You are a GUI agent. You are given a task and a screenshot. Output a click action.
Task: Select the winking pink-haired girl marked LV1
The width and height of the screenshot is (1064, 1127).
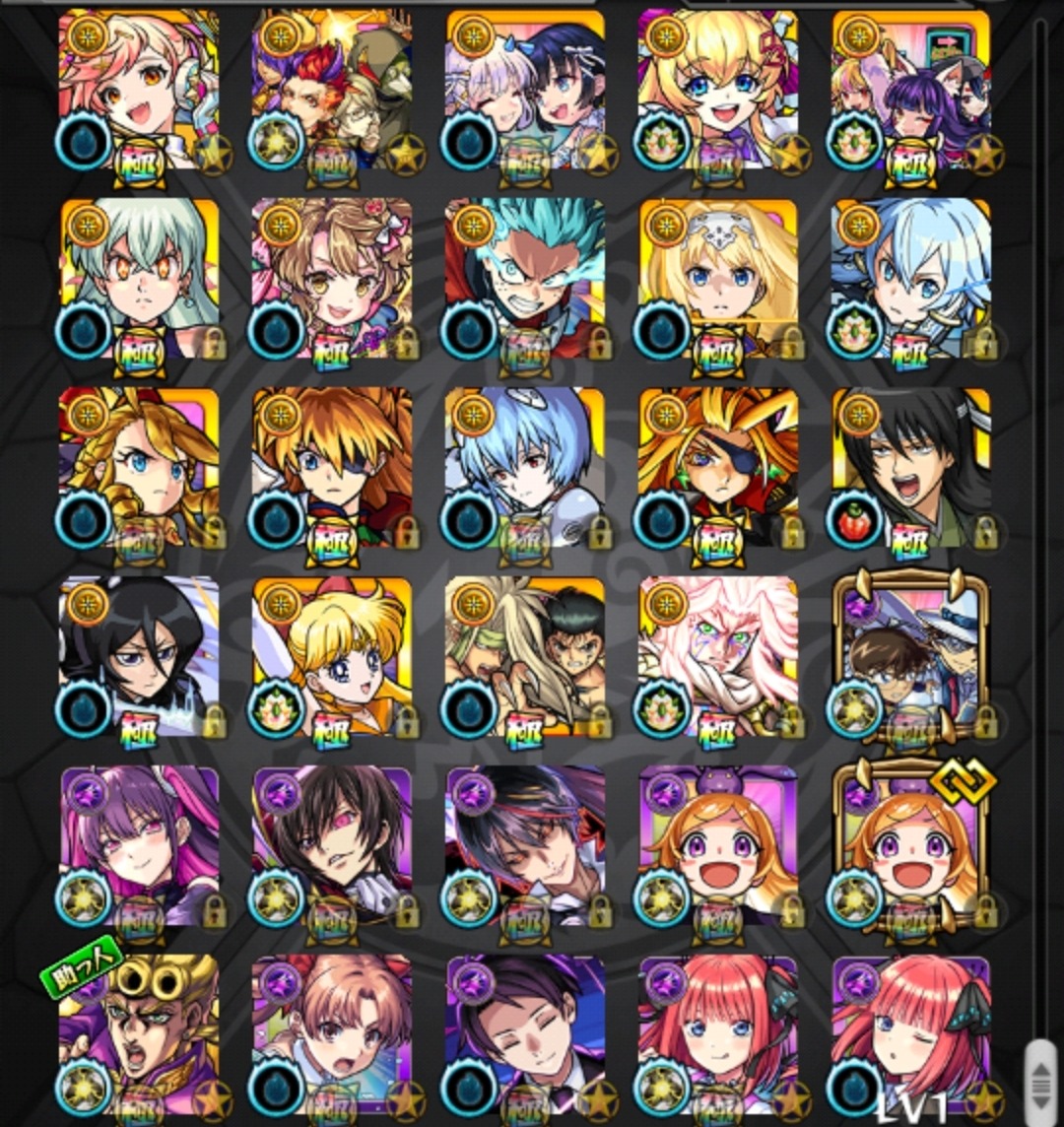(910, 1034)
